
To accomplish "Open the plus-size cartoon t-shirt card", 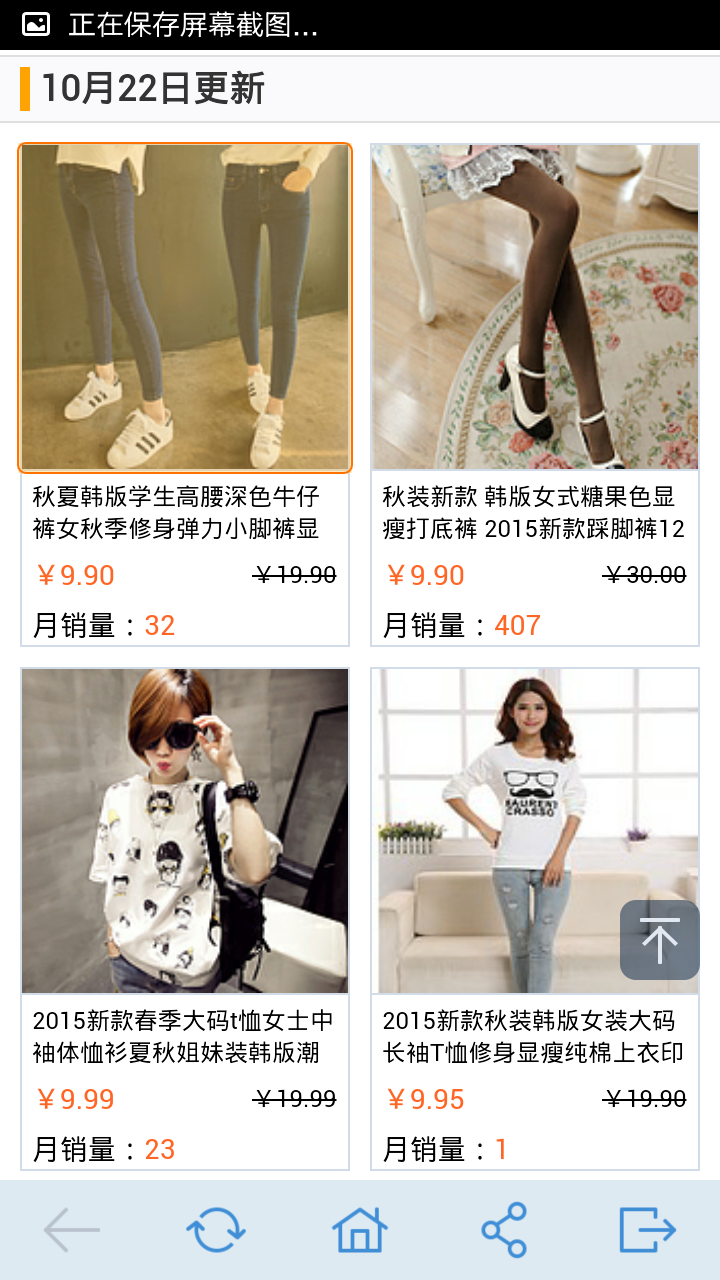I will [x=185, y=919].
